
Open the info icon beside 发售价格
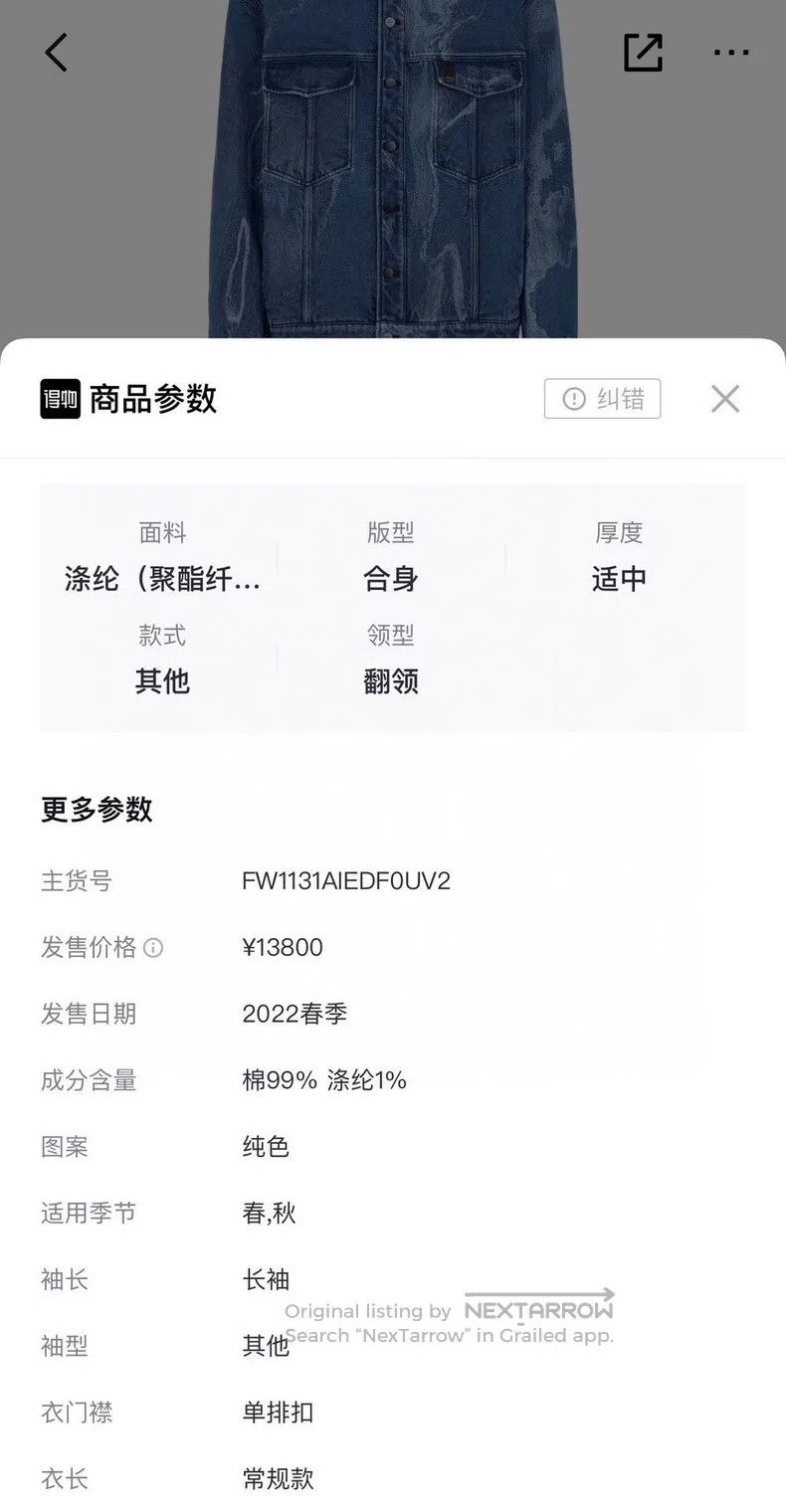tap(153, 948)
